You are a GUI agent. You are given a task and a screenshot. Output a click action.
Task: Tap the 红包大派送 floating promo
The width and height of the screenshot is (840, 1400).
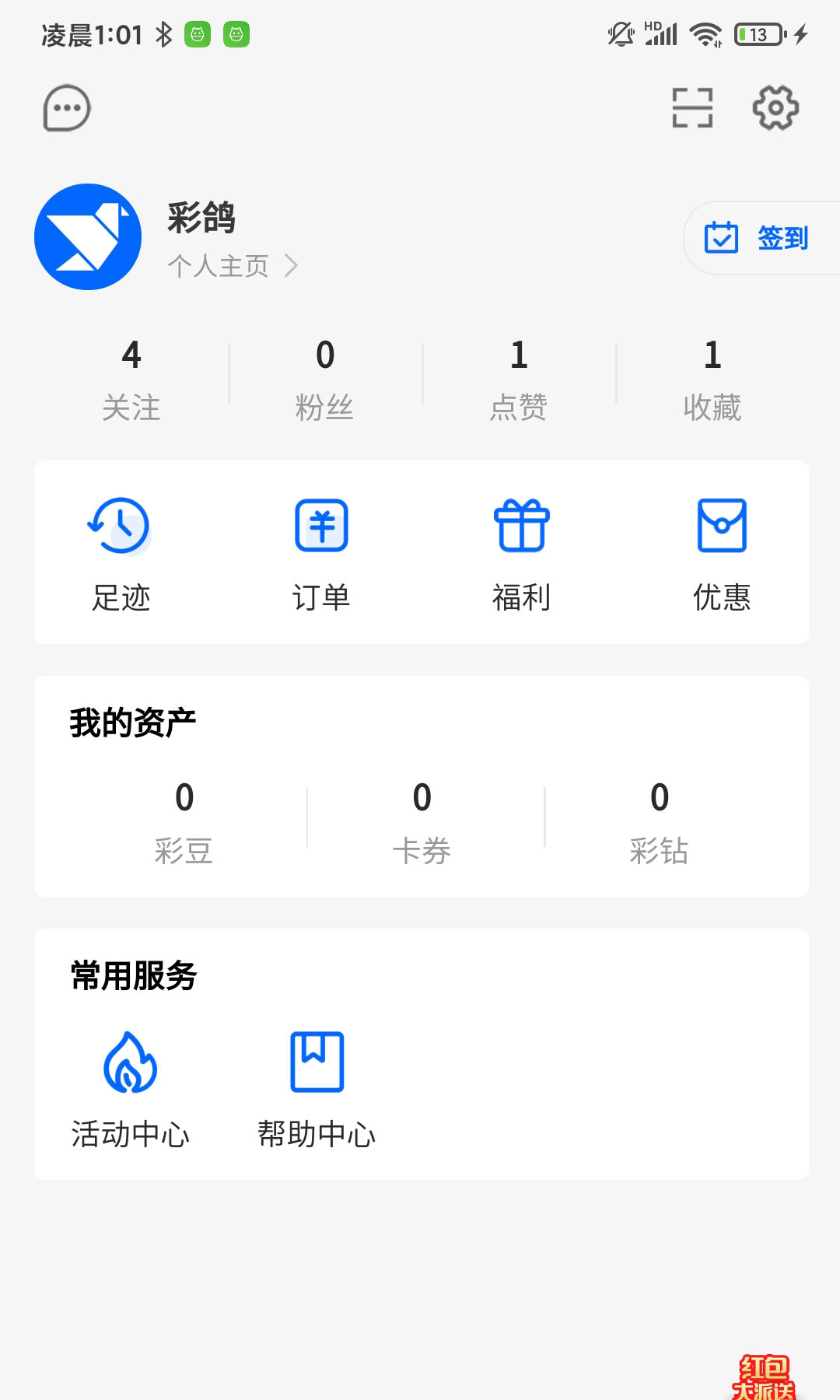[x=764, y=1377]
